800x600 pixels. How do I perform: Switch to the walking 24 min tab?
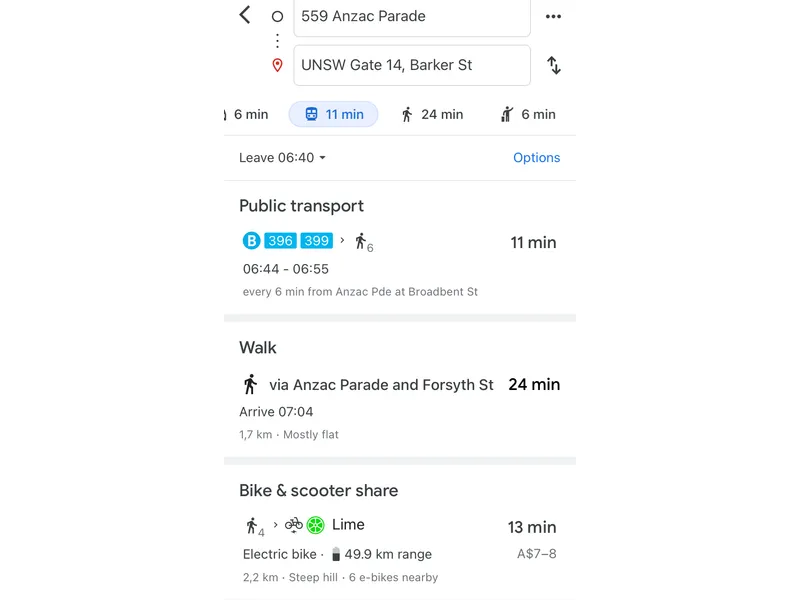(x=432, y=114)
